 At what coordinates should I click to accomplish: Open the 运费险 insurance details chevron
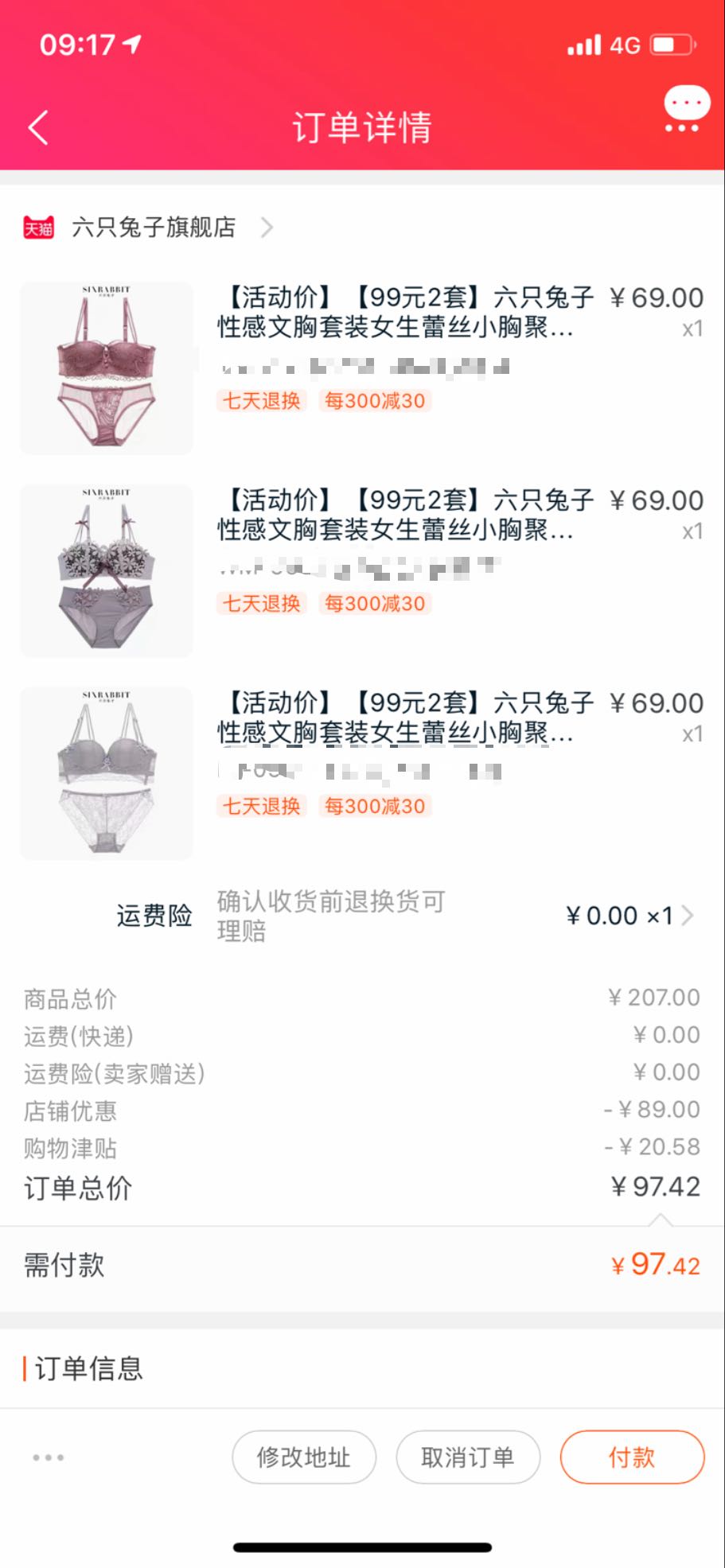(x=688, y=915)
